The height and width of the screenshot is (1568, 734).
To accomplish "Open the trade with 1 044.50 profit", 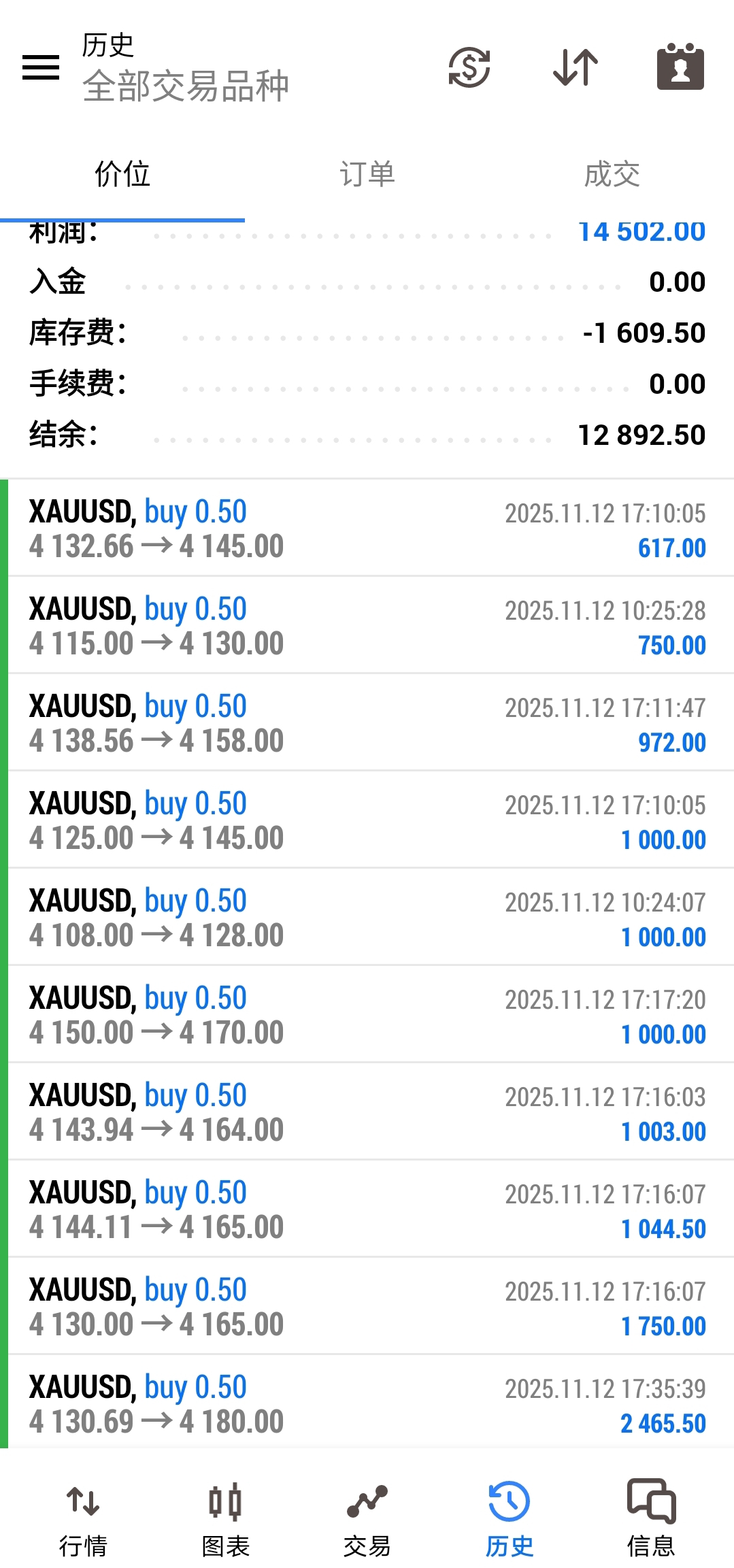I will tap(367, 1210).
